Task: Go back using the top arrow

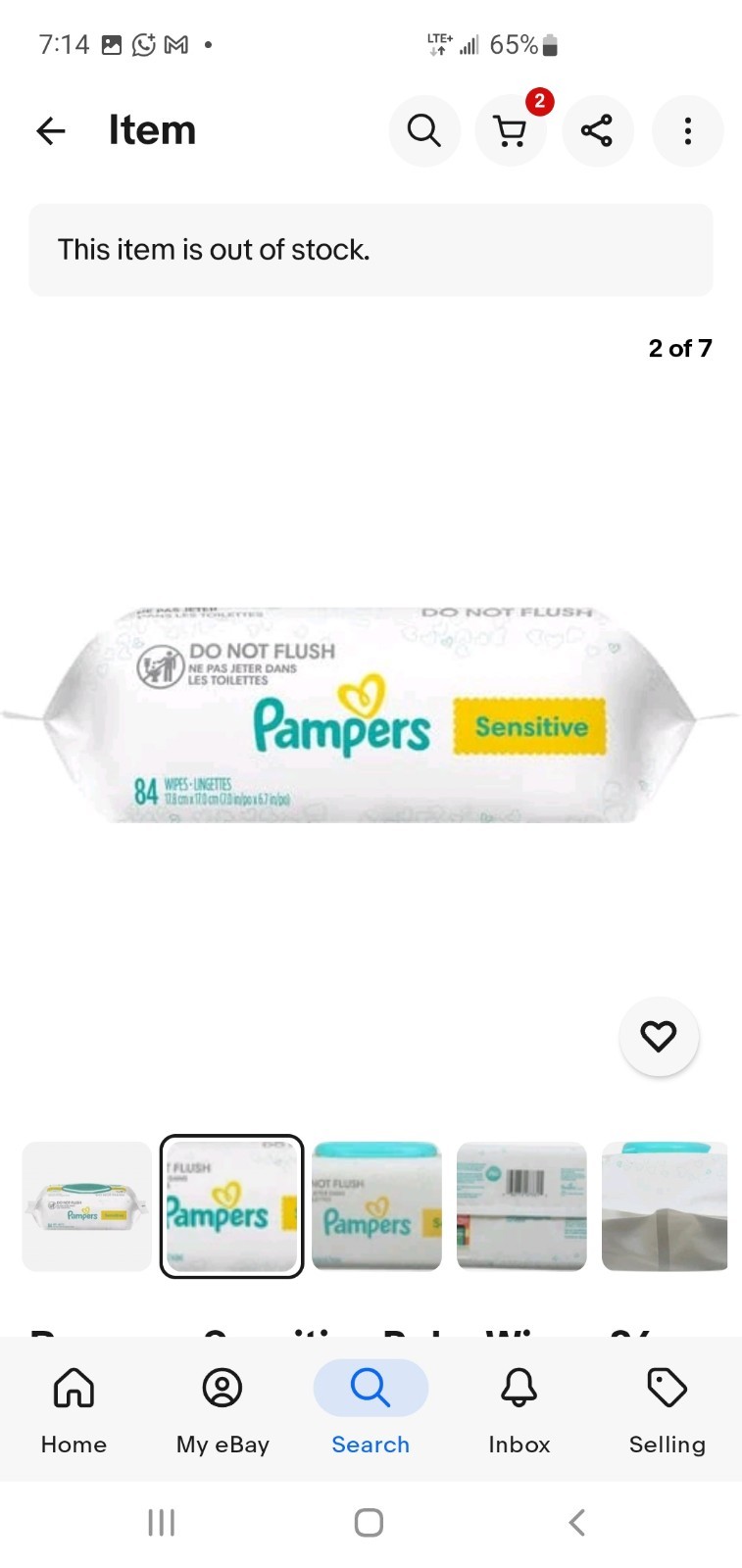Action: click(x=51, y=130)
